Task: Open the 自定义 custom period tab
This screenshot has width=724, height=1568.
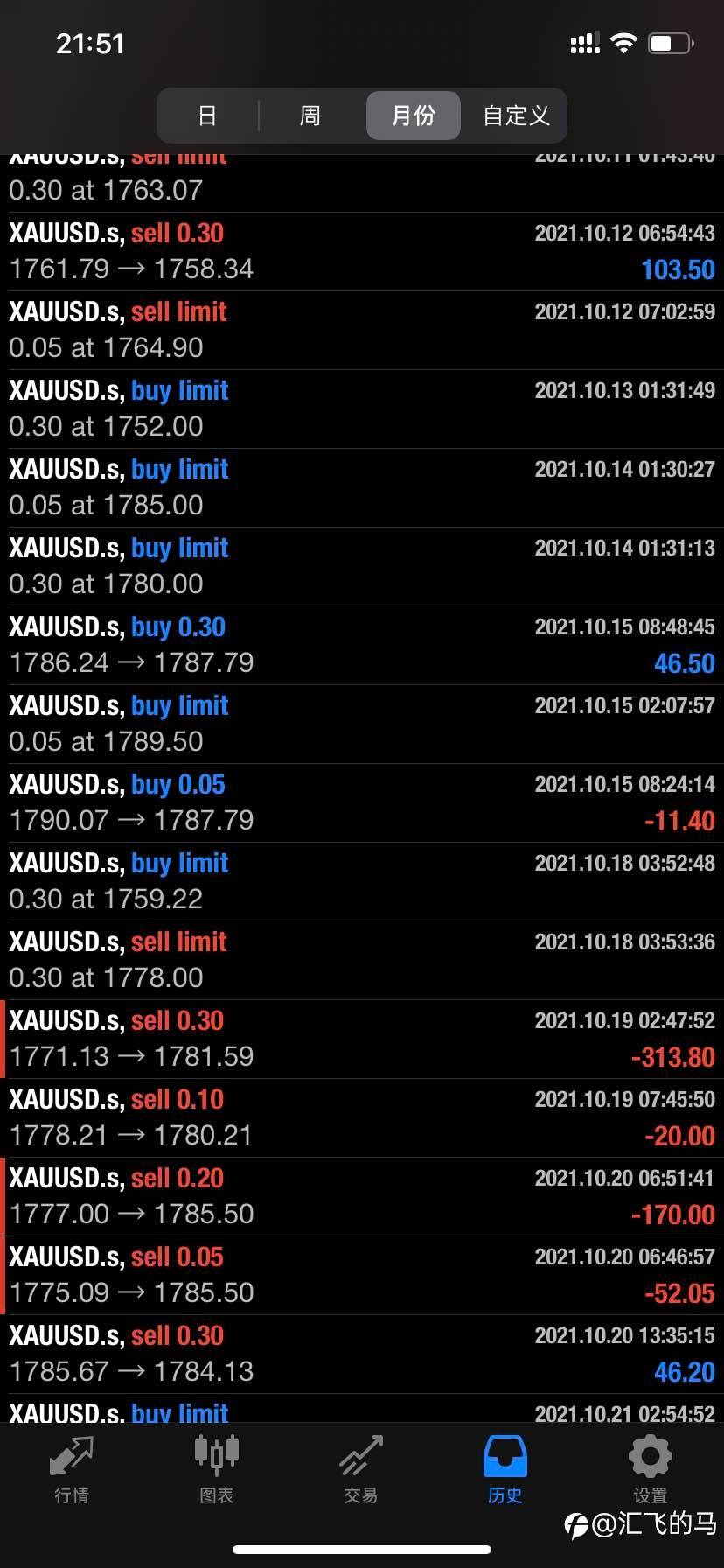Action: 516,115
